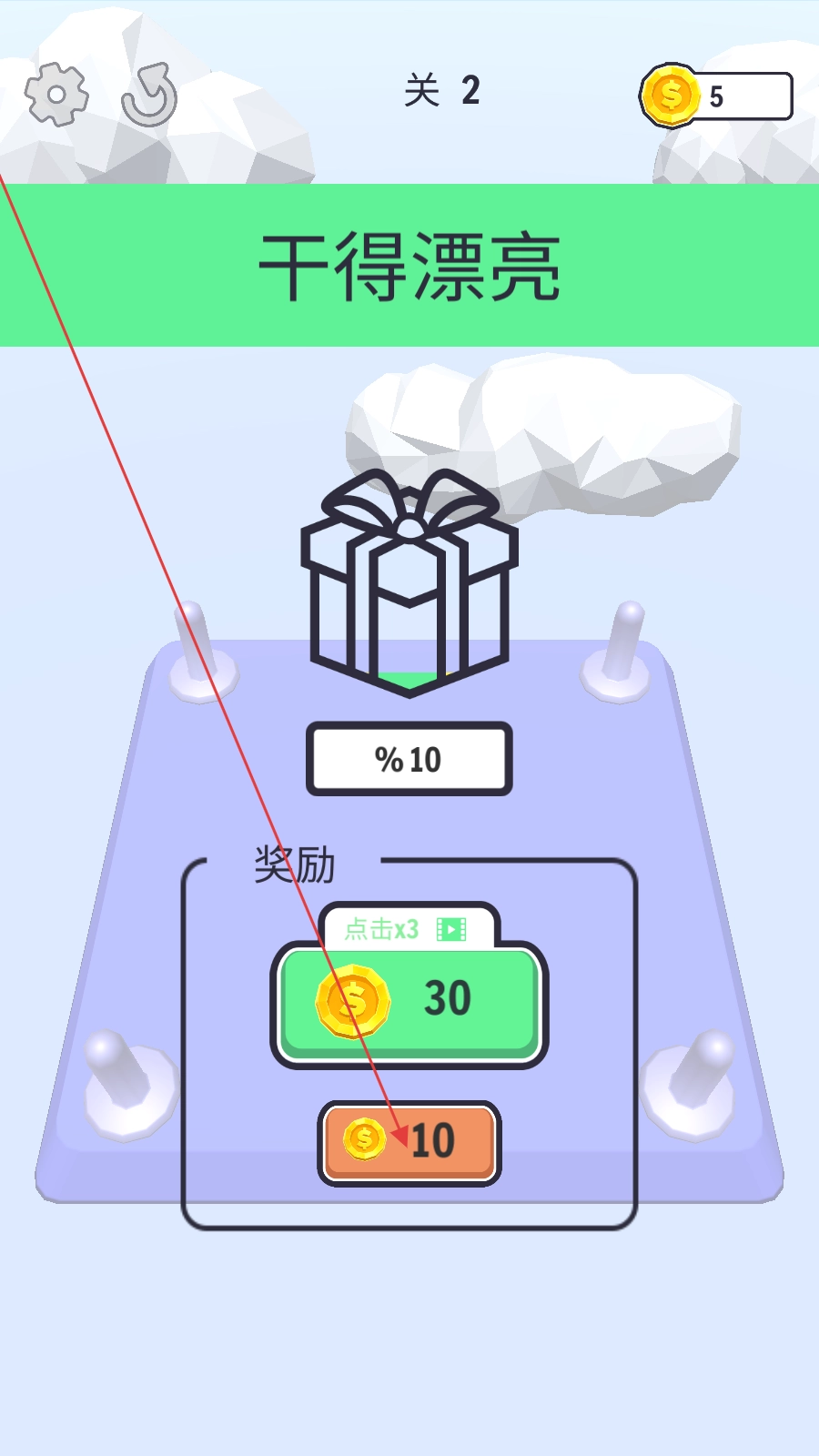Open the settings gear
This screenshot has height=1456, width=819.
click(x=56, y=94)
